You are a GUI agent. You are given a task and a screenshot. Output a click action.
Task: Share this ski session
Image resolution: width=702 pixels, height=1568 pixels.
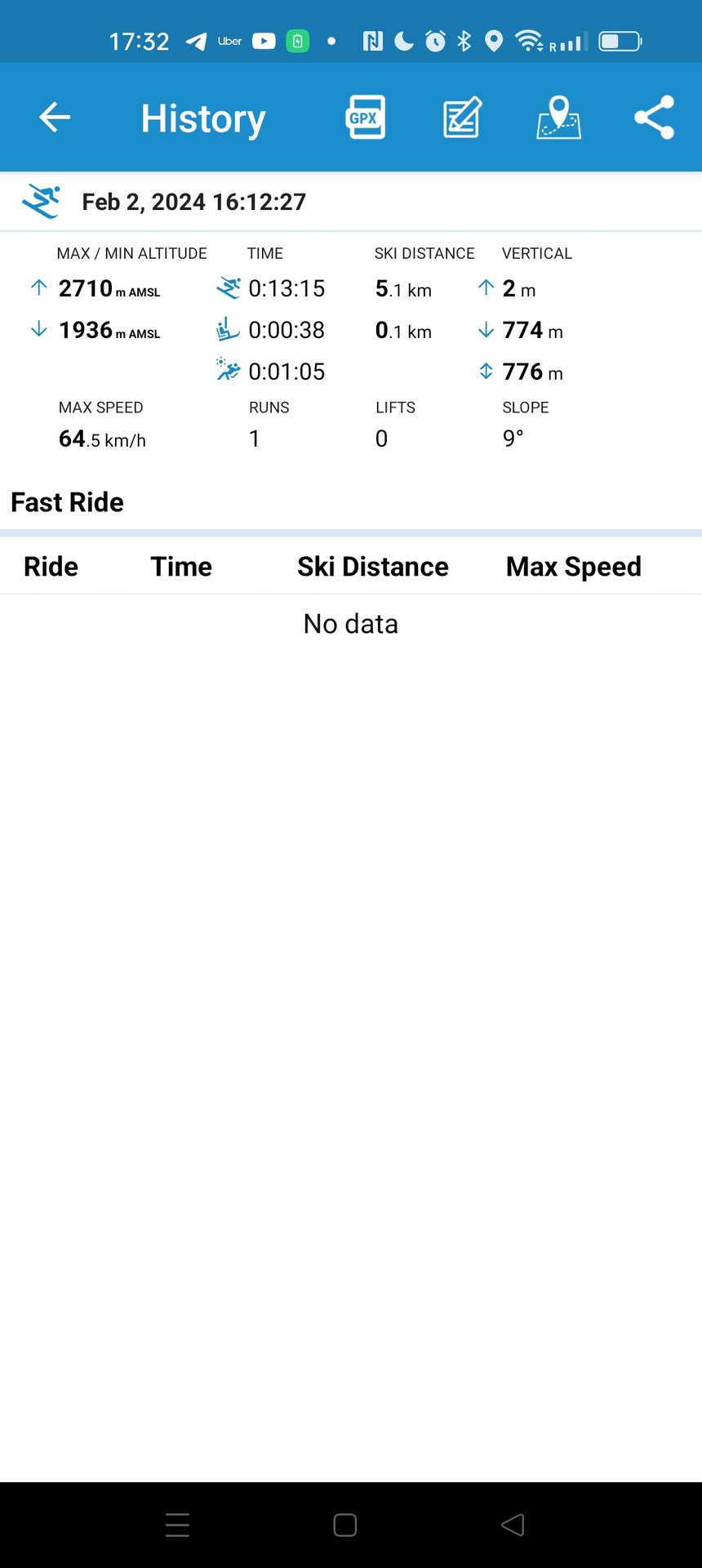(x=654, y=118)
